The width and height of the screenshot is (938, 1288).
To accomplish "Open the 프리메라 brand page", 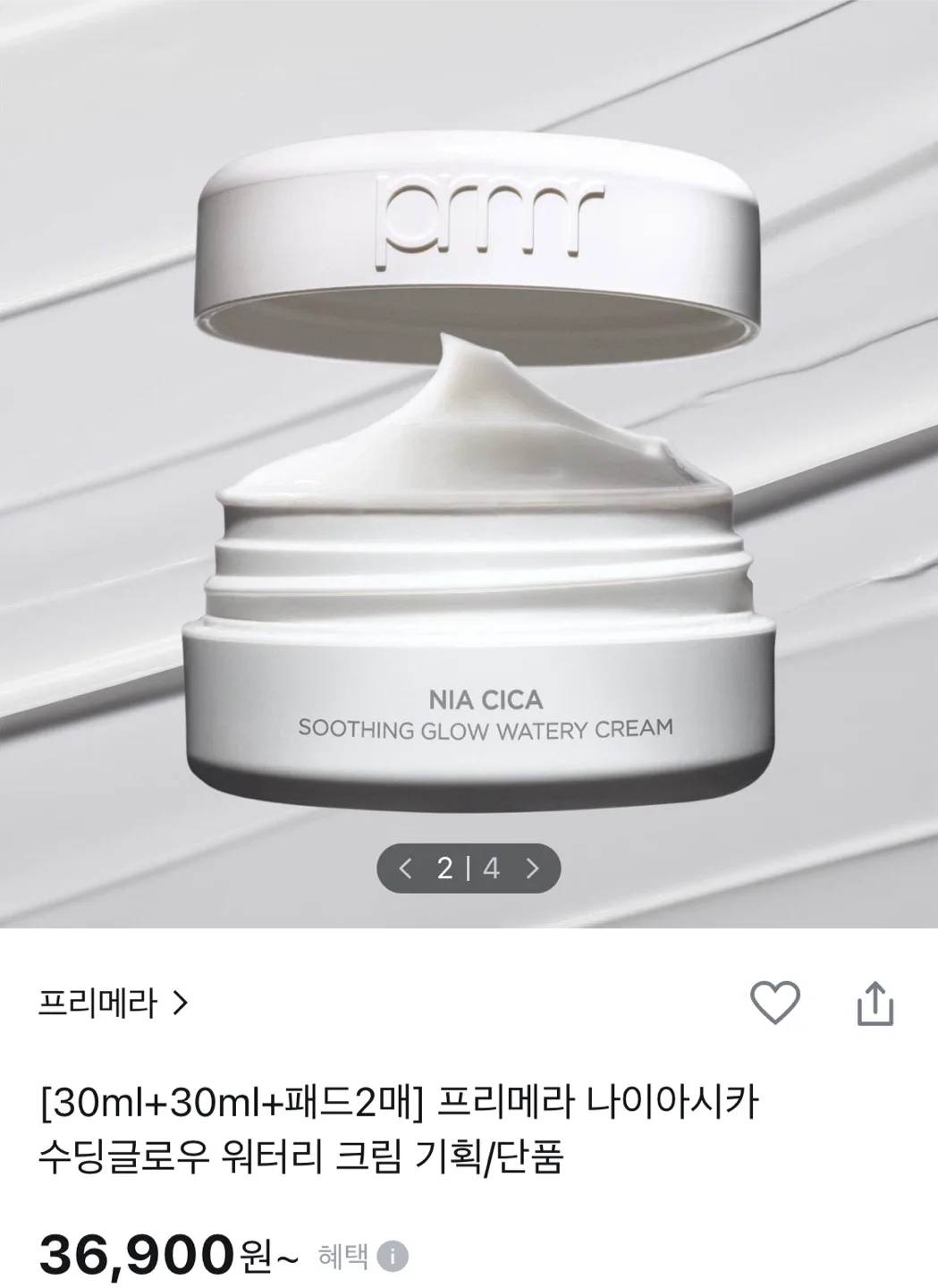I will pyautogui.click(x=114, y=1004).
